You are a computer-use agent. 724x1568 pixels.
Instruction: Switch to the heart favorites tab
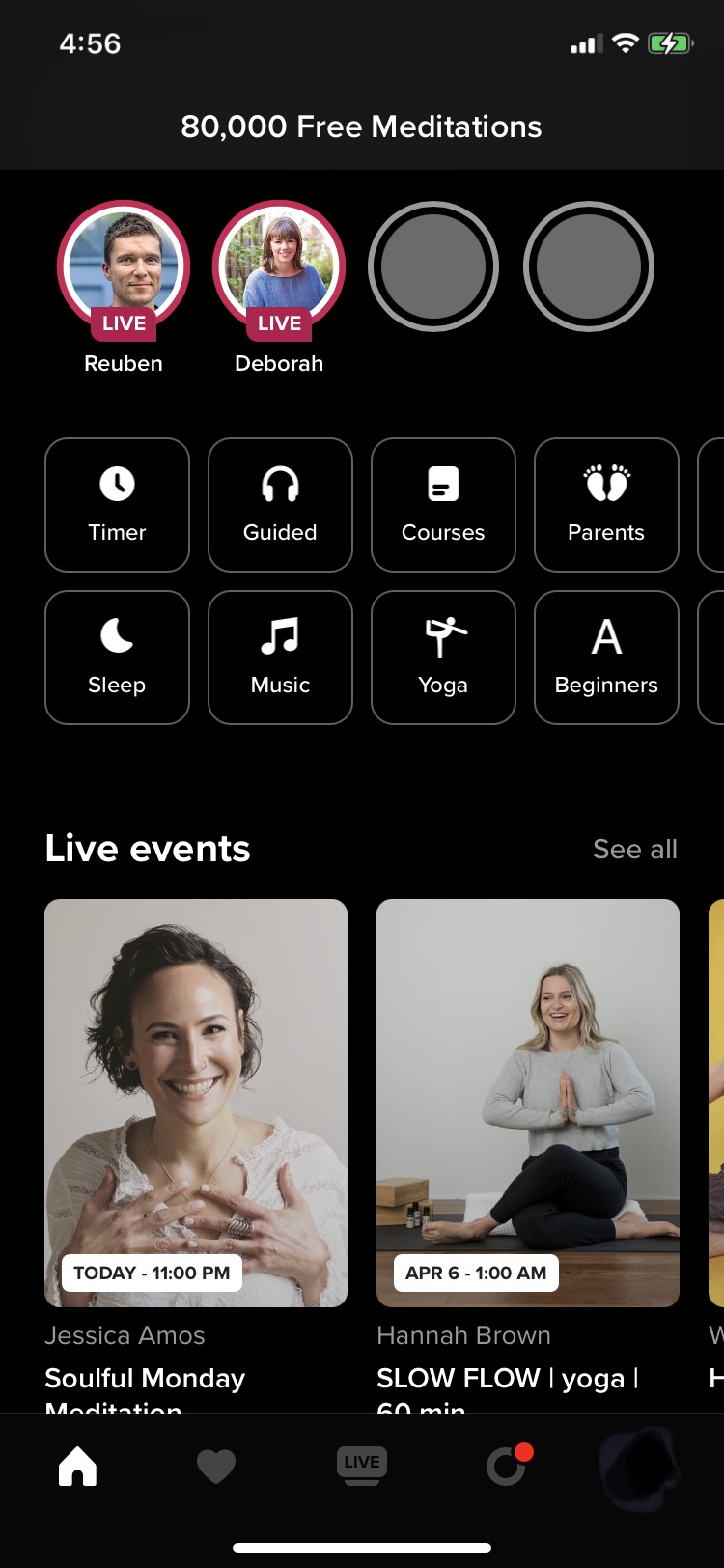(x=216, y=1468)
